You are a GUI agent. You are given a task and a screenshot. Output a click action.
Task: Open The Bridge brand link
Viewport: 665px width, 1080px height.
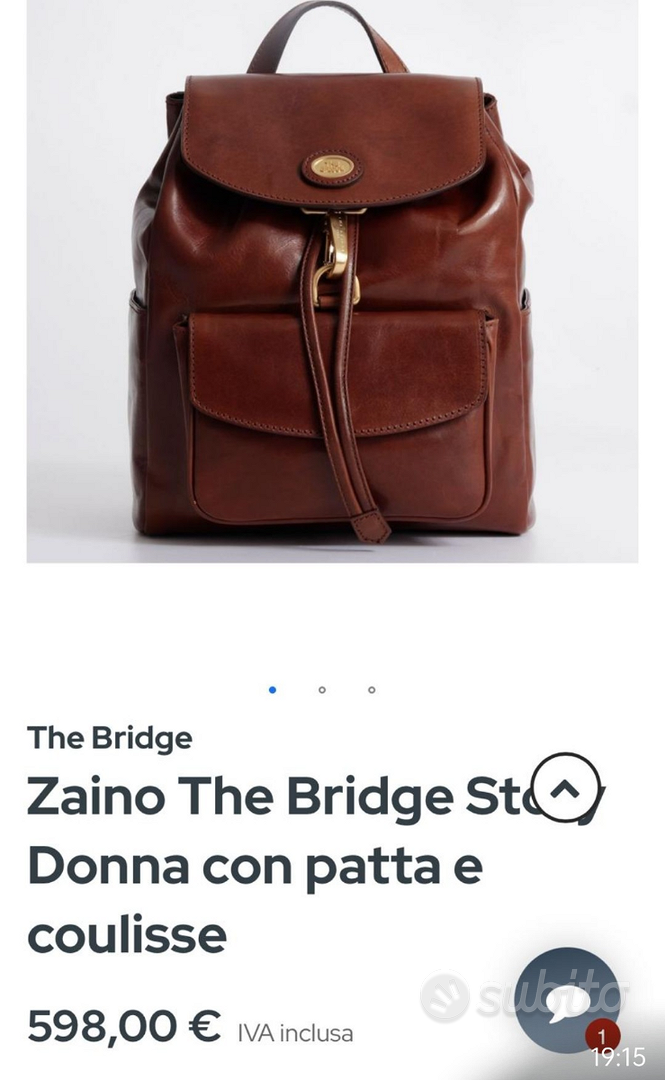pos(110,739)
